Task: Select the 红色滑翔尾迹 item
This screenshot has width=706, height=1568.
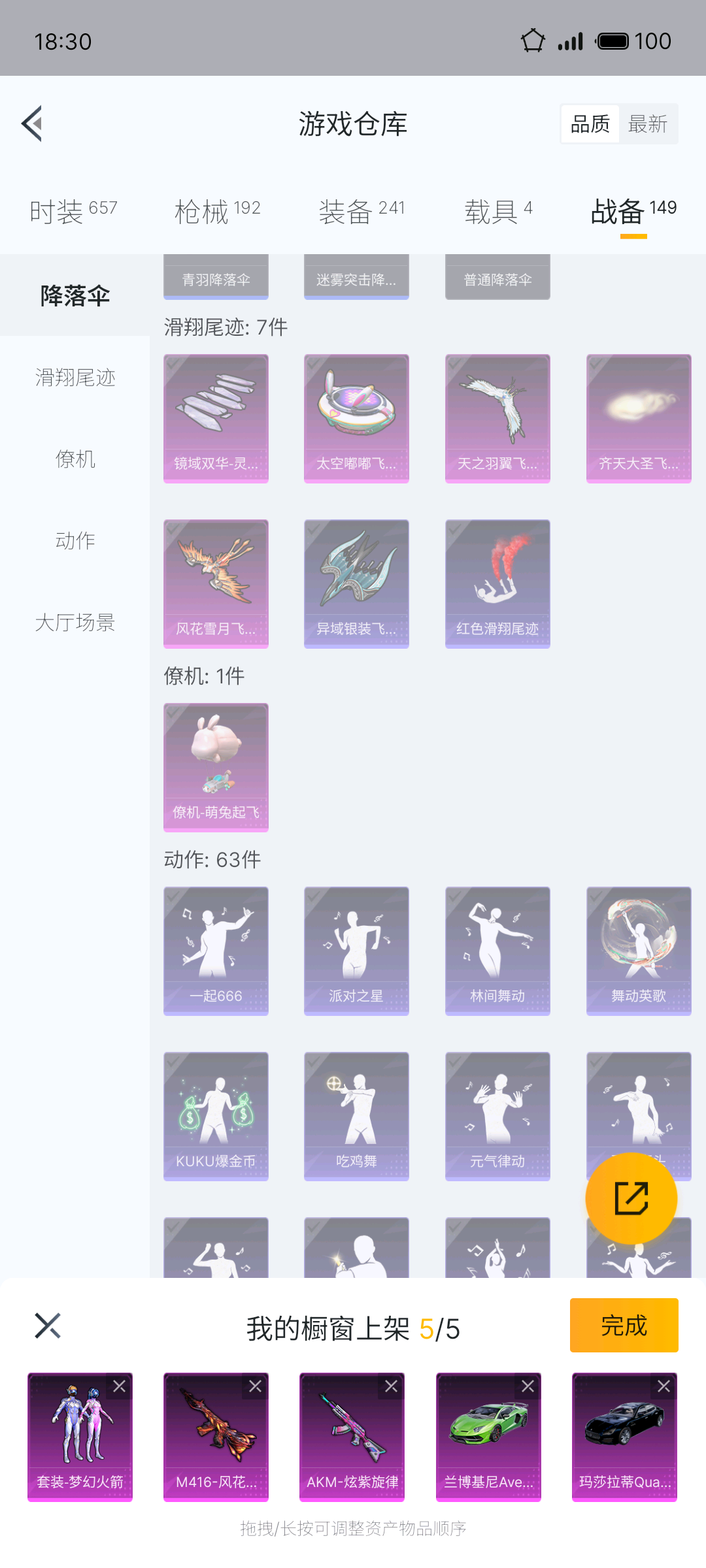Action: pos(497,583)
